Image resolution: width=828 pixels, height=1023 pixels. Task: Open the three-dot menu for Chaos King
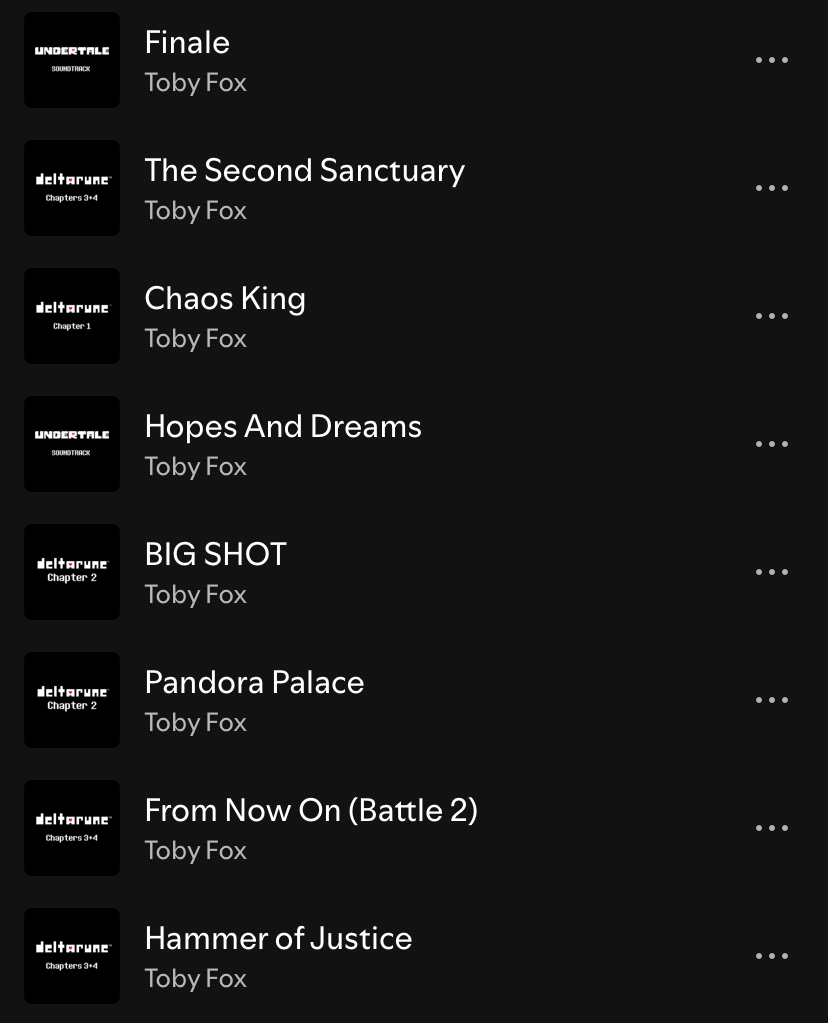pyautogui.click(x=772, y=316)
